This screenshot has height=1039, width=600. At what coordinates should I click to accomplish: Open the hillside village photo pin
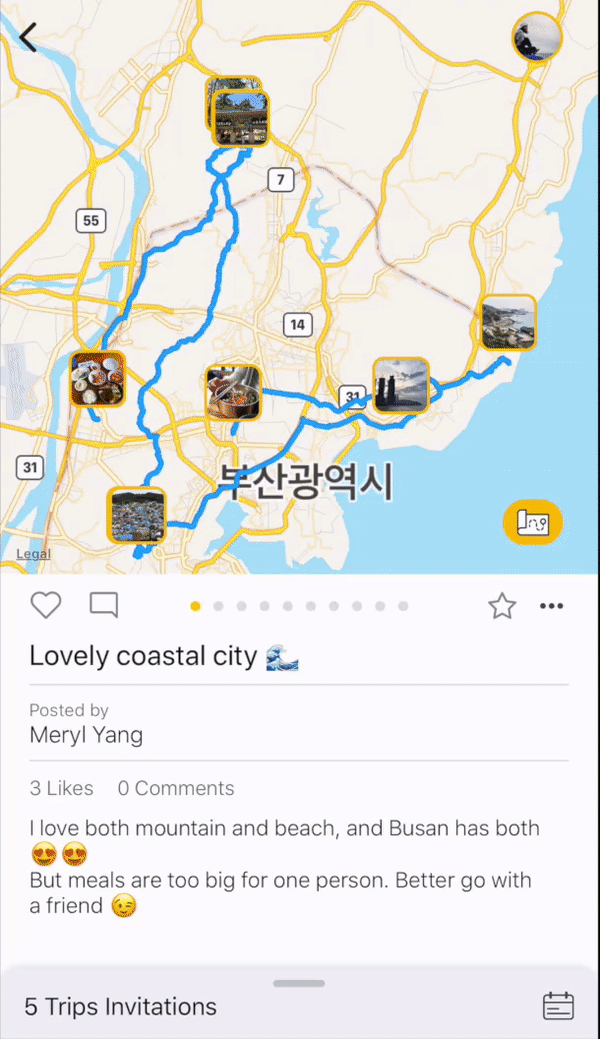pyautogui.click(x=136, y=515)
